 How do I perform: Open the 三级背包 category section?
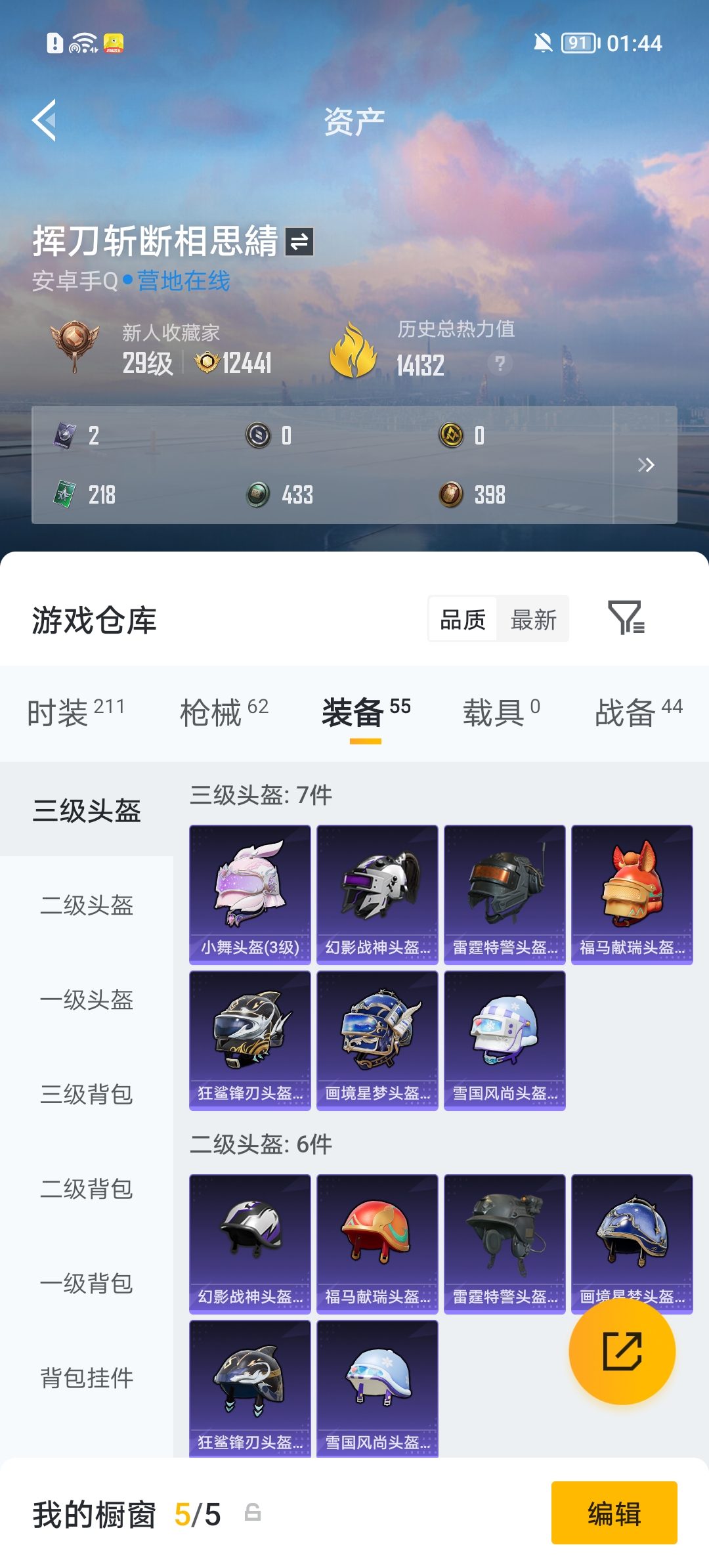[x=87, y=1095]
